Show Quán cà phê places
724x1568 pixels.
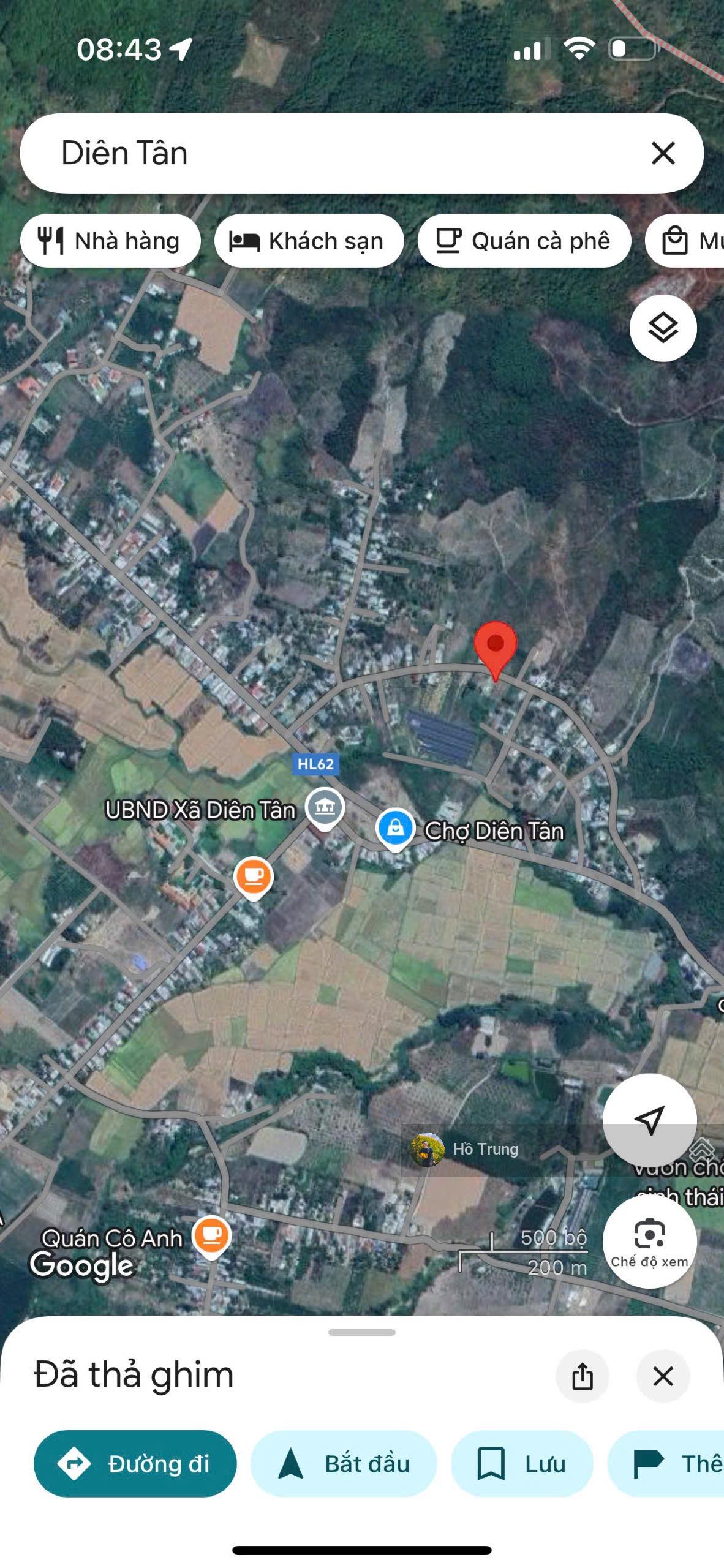coord(524,241)
